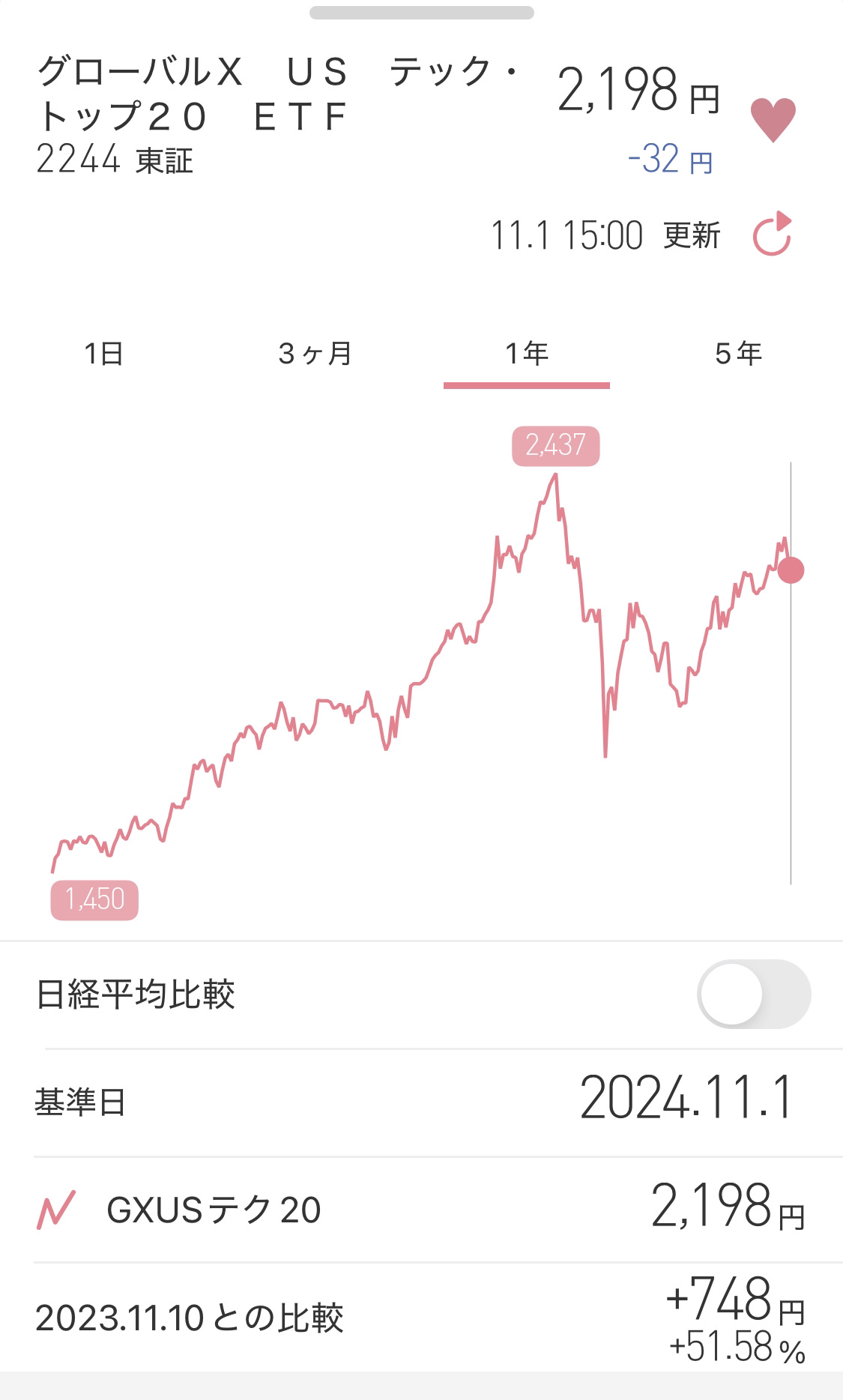Viewport: 843px width, 1400px height.
Task: Select the 3ヶ月 chart range
Action: click(315, 353)
